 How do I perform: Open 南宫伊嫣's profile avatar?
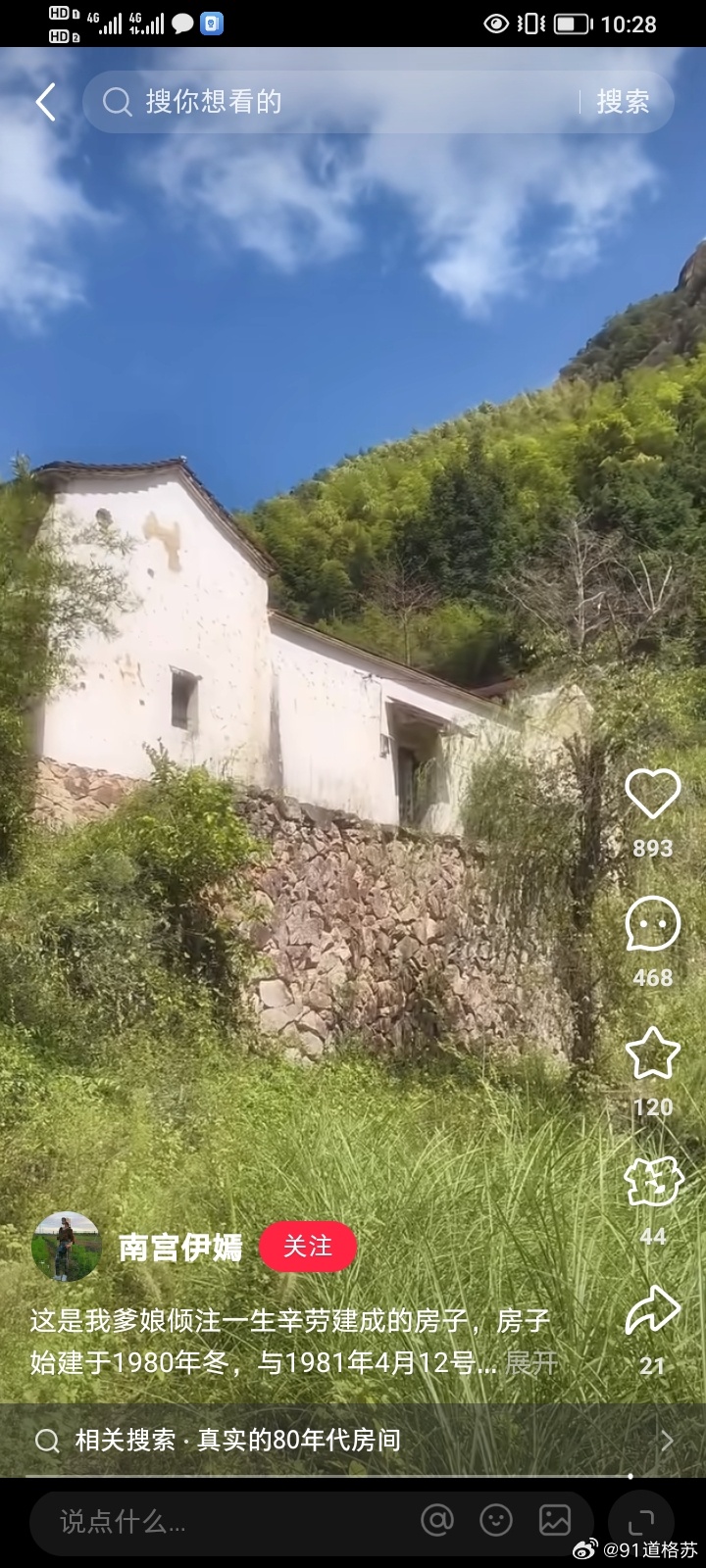(67, 1247)
